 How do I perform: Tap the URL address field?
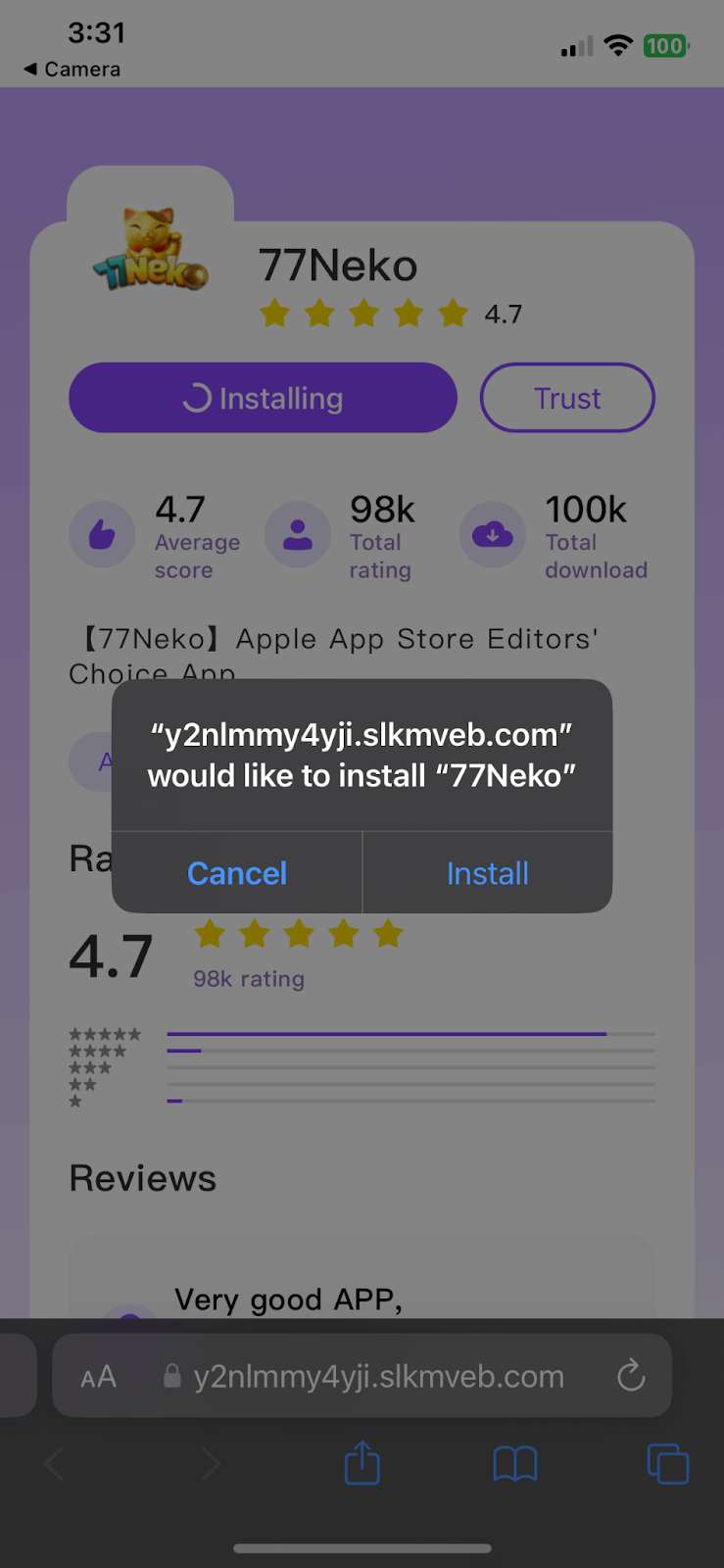tap(380, 1375)
